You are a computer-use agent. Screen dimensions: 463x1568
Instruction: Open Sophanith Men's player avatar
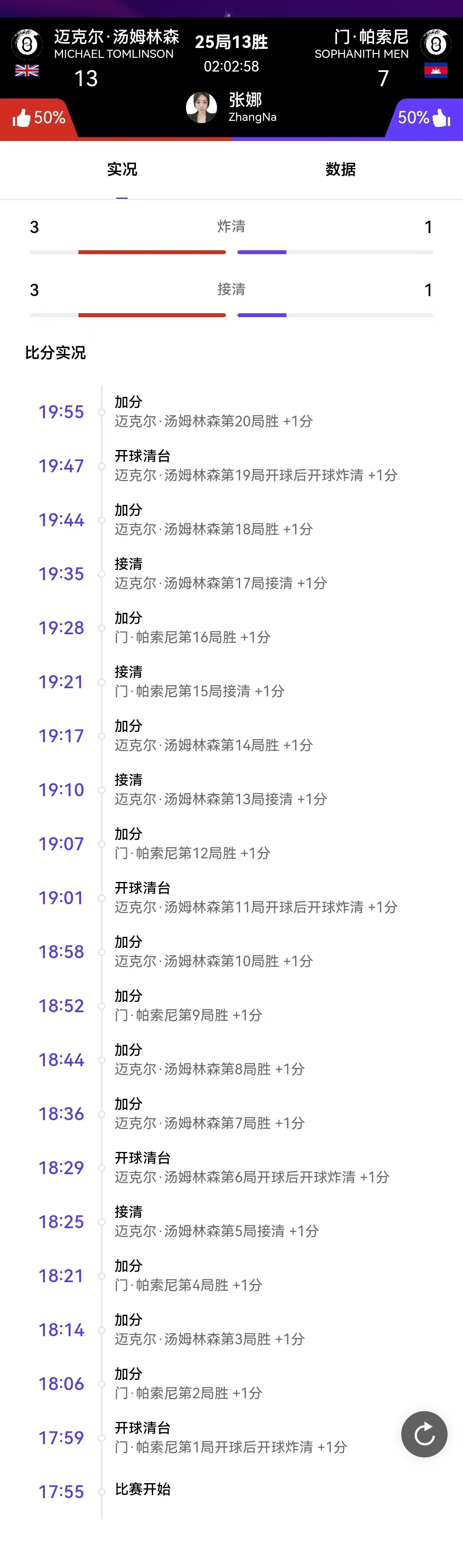coord(436,44)
